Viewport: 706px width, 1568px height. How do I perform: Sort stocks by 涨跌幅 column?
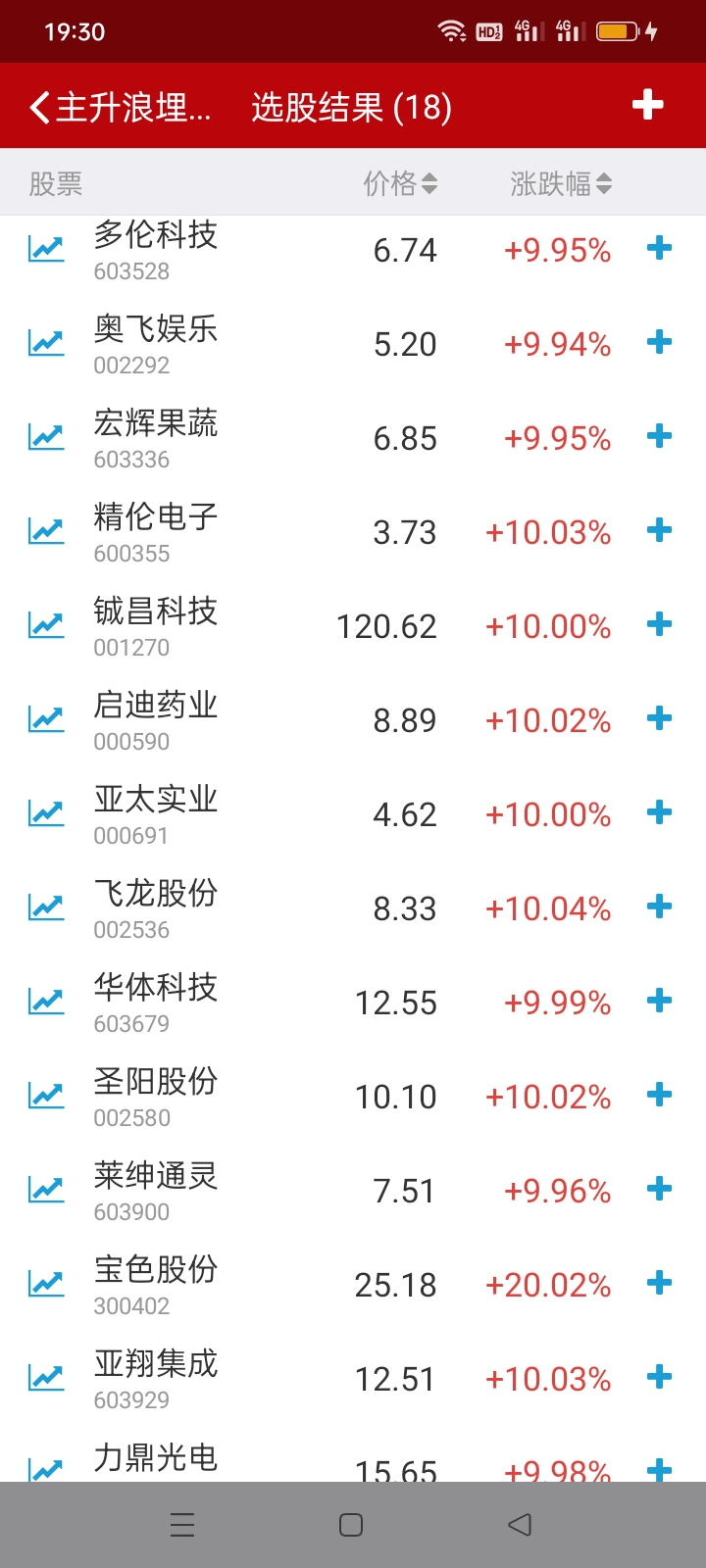560,183
